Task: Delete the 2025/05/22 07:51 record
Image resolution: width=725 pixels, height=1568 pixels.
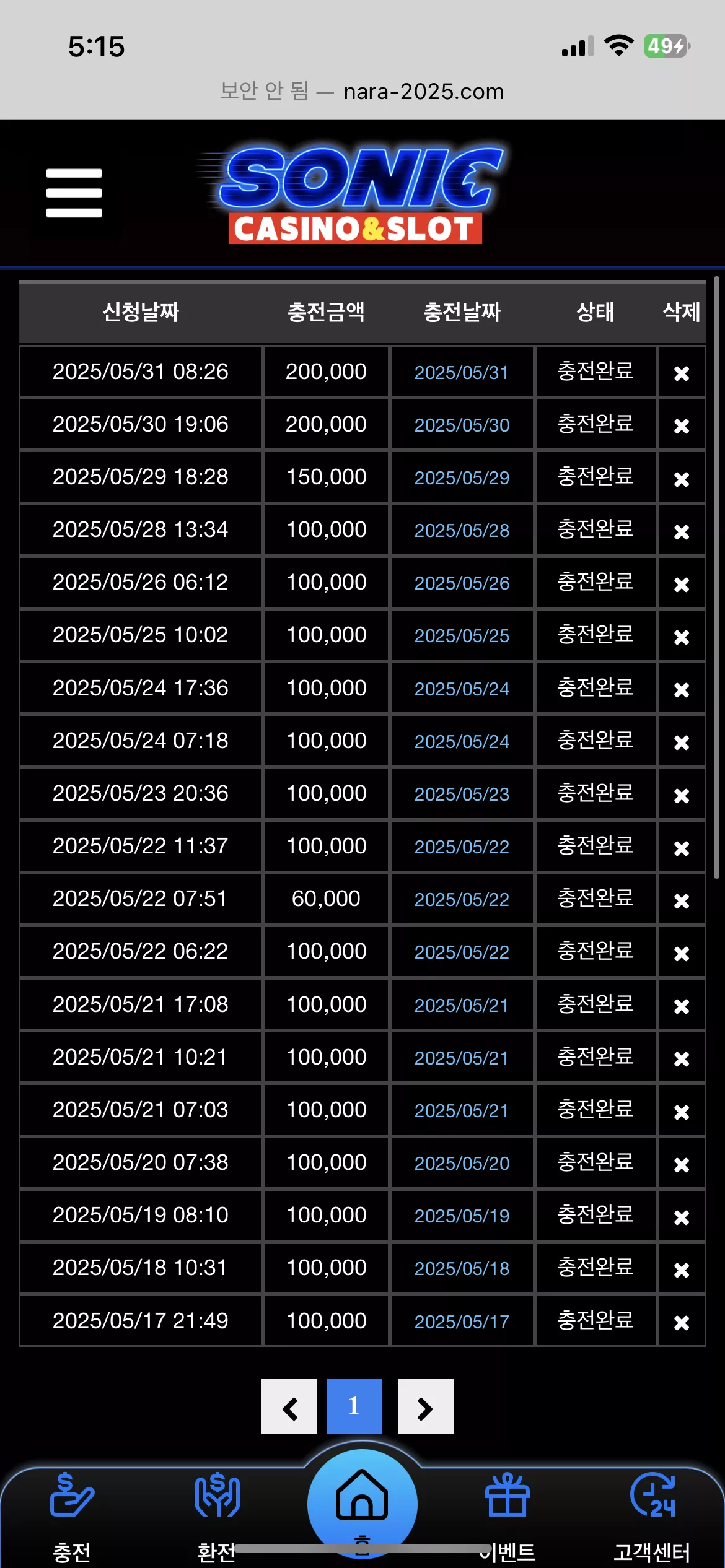Action: (682, 900)
